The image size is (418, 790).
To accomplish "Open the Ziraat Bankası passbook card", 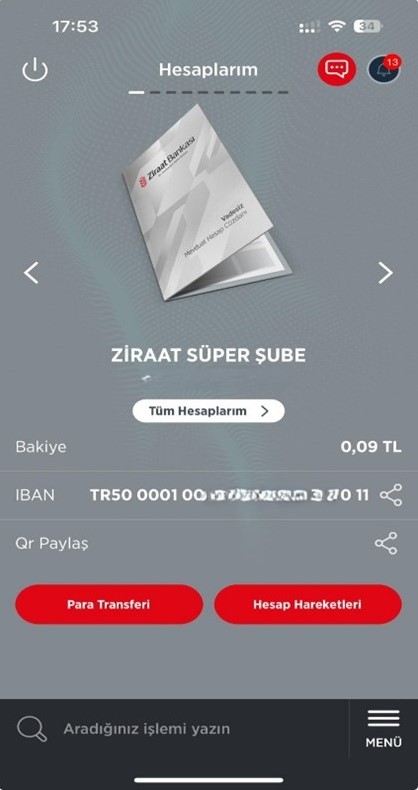I will pyautogui.click(x=206, y=203).
